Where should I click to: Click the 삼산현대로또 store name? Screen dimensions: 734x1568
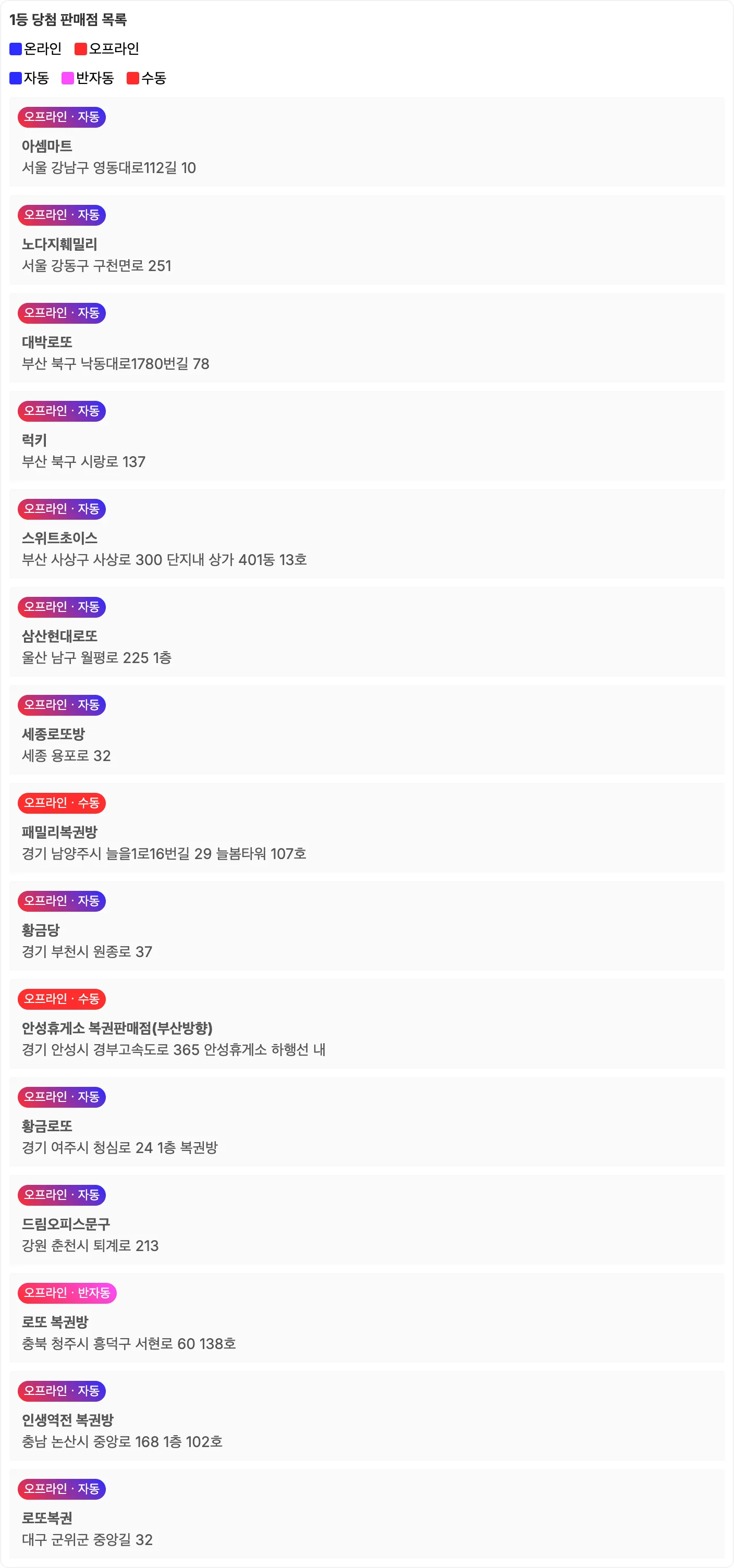[58, 635]
